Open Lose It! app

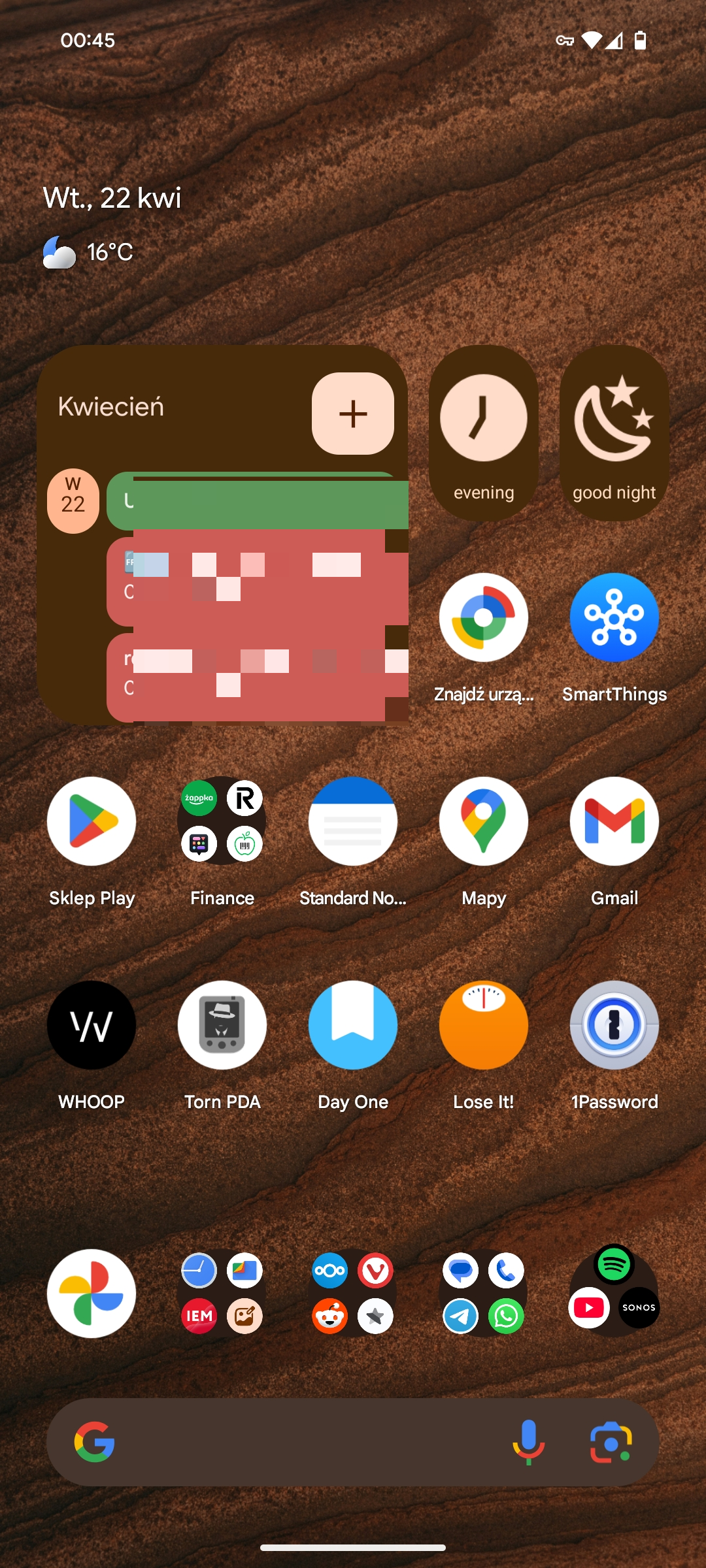(484, 1025)
